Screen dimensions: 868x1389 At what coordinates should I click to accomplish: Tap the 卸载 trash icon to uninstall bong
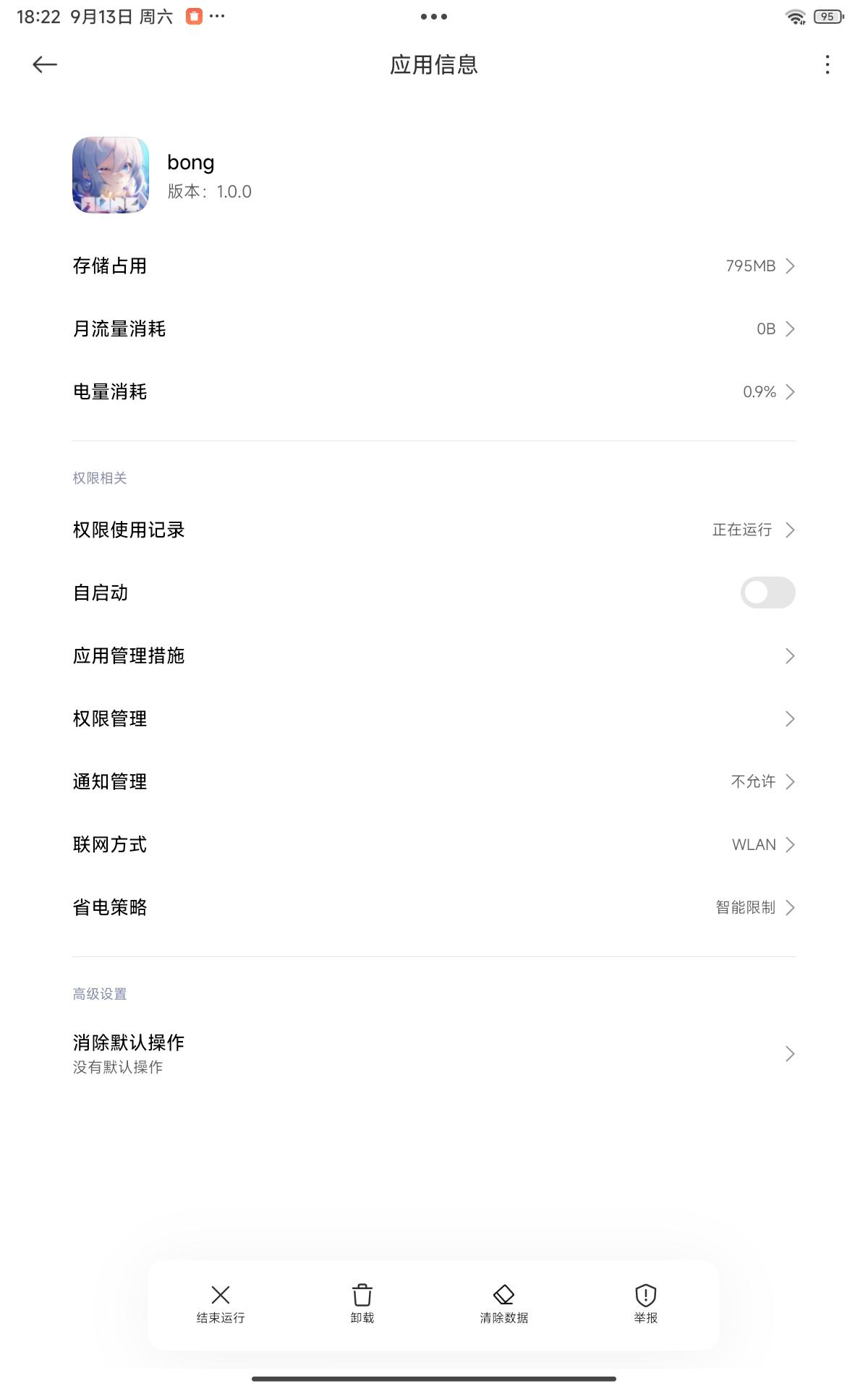click(362, 1302)
